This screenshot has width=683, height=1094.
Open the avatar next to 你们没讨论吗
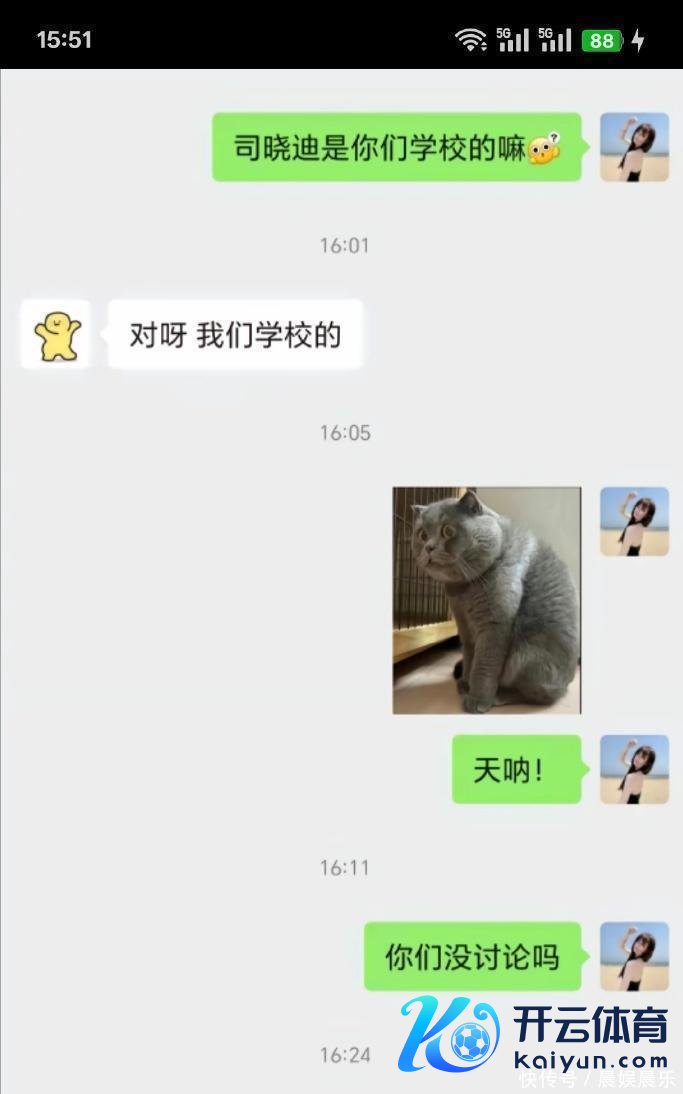click(x=634, y=956)
